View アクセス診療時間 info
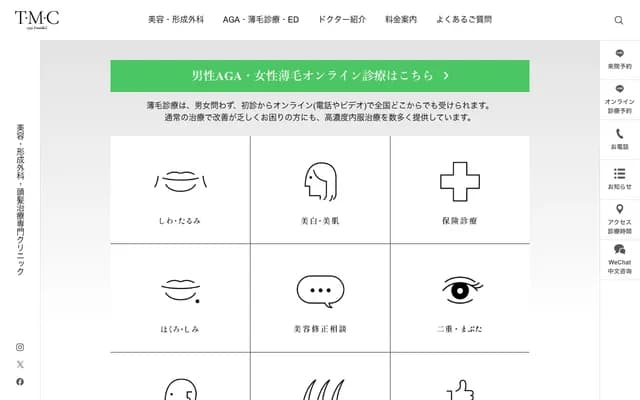Viewport: 640px width, 400px height. coord(619,218)
